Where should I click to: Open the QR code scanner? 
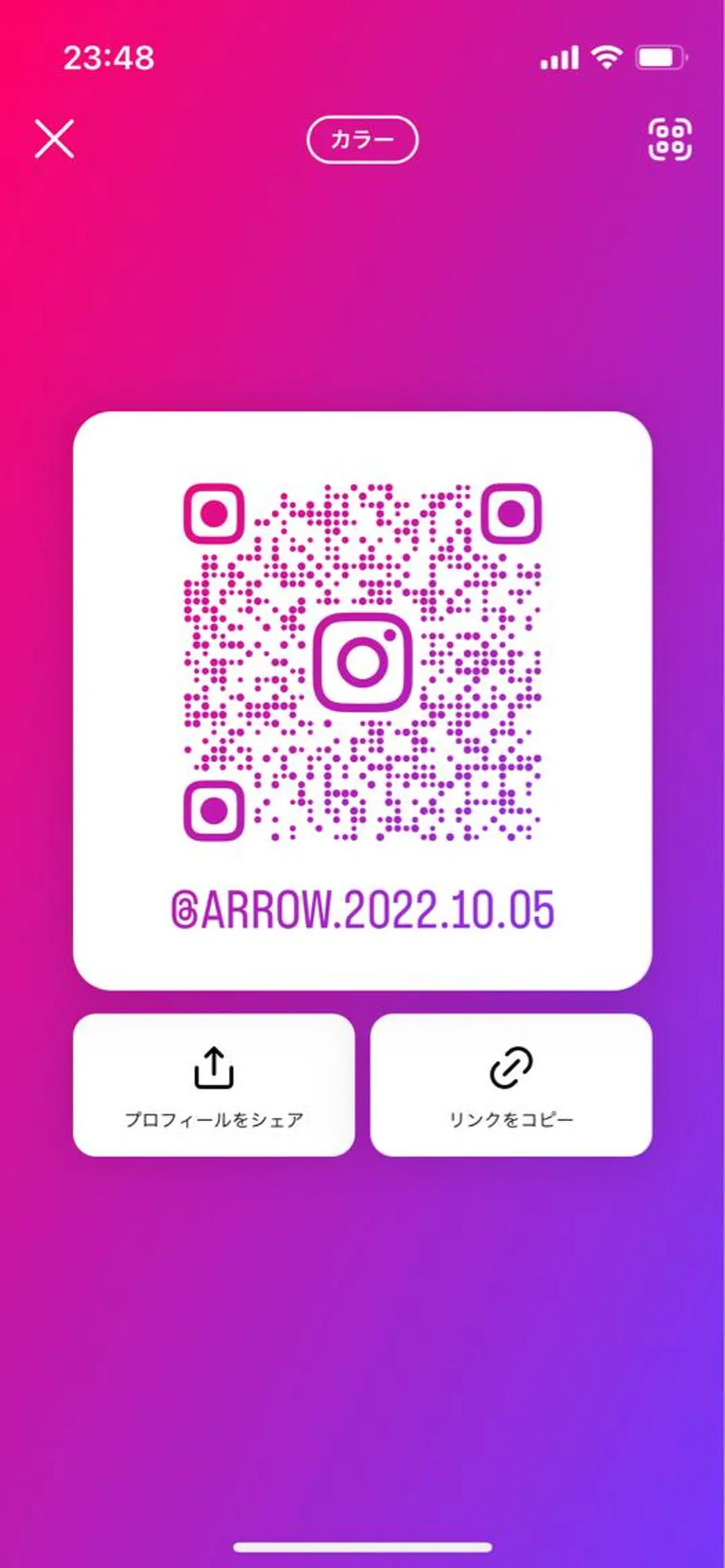pyautogui.click(x=669, y=140)
